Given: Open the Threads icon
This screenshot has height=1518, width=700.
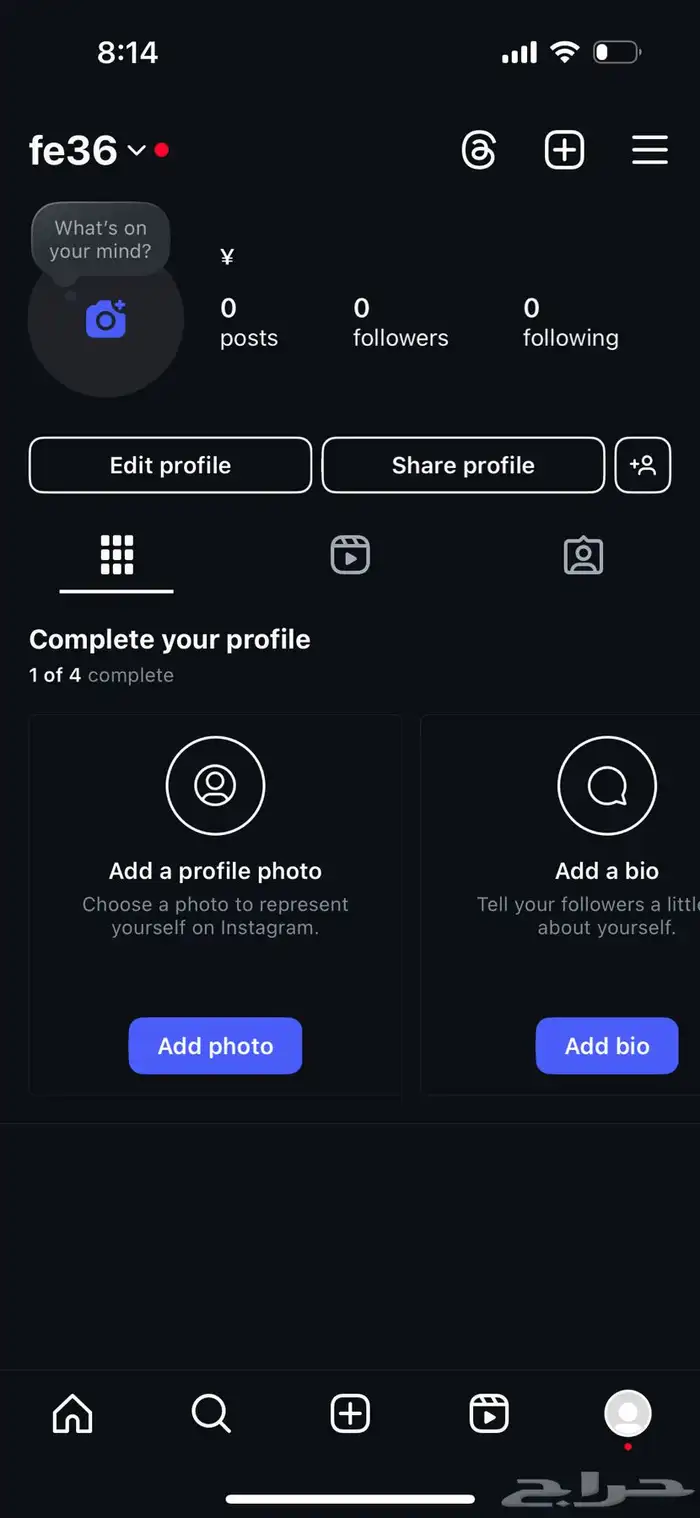Looking at the screenshot, I should tap(479, 151).
